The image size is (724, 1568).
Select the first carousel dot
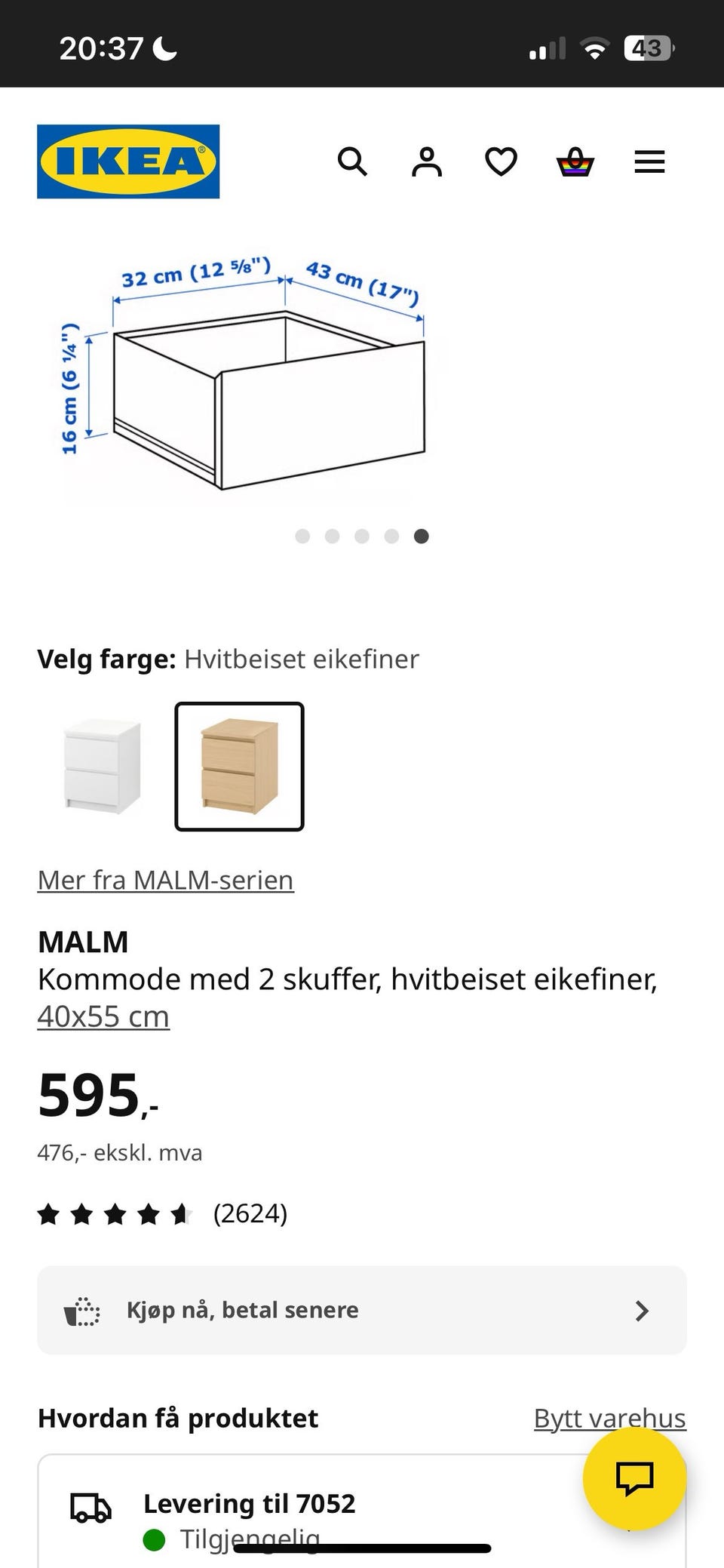click(304, 537)
